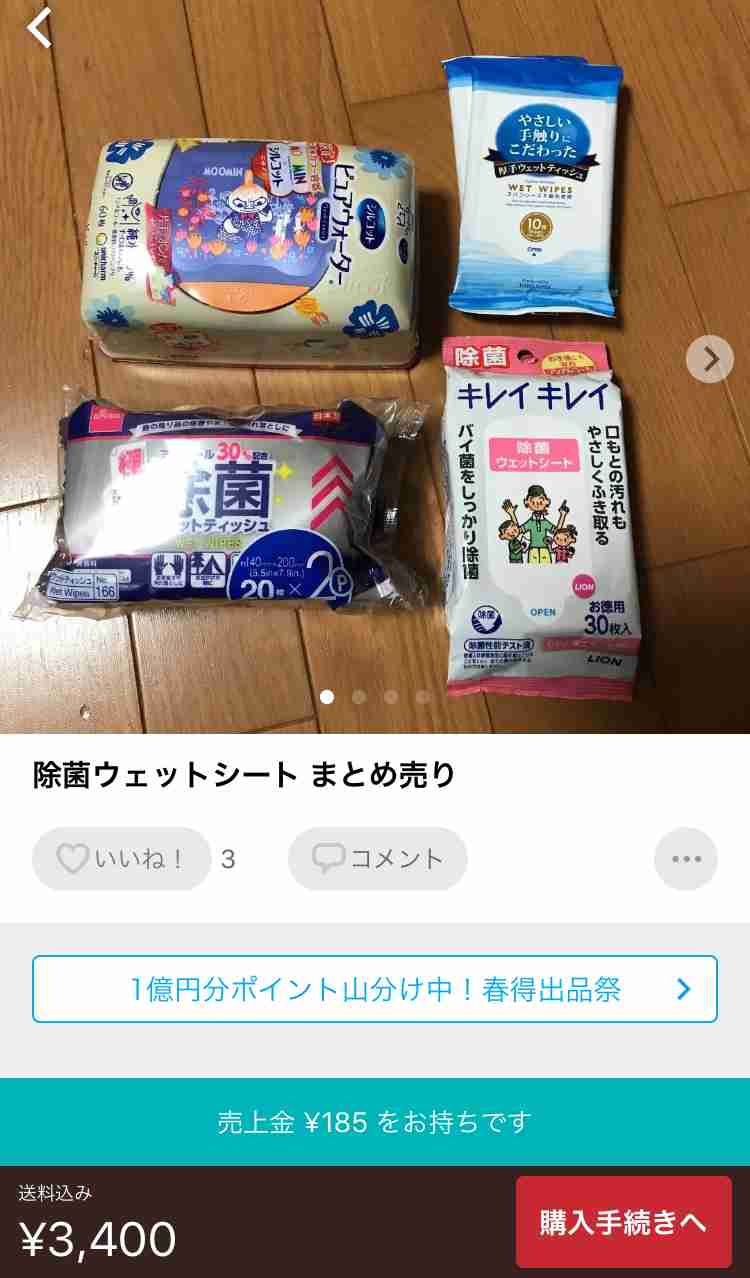
Task: Tap the 売上金 ¥185 balance banner
Action: click(x=375, y=1123)
